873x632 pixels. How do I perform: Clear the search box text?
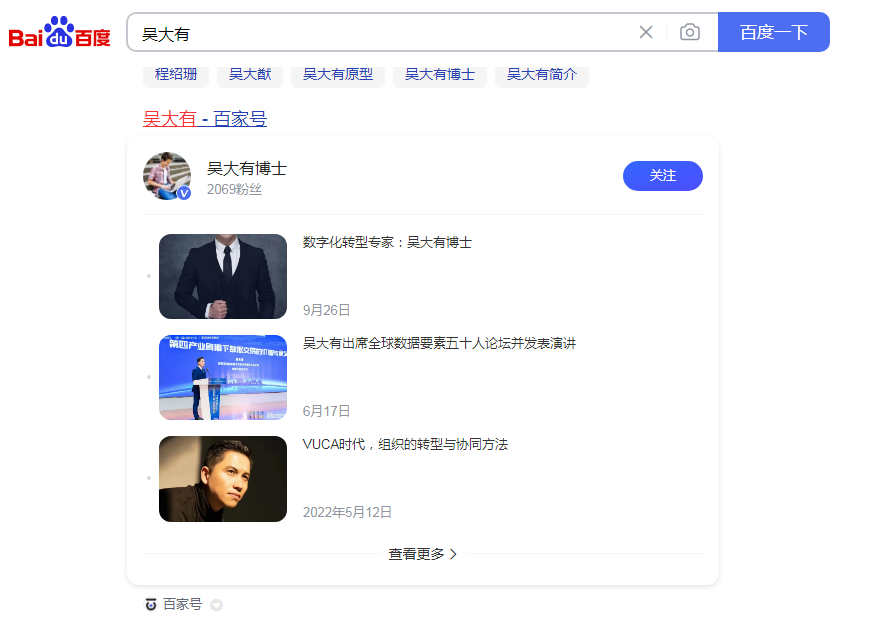click(646, 32)
